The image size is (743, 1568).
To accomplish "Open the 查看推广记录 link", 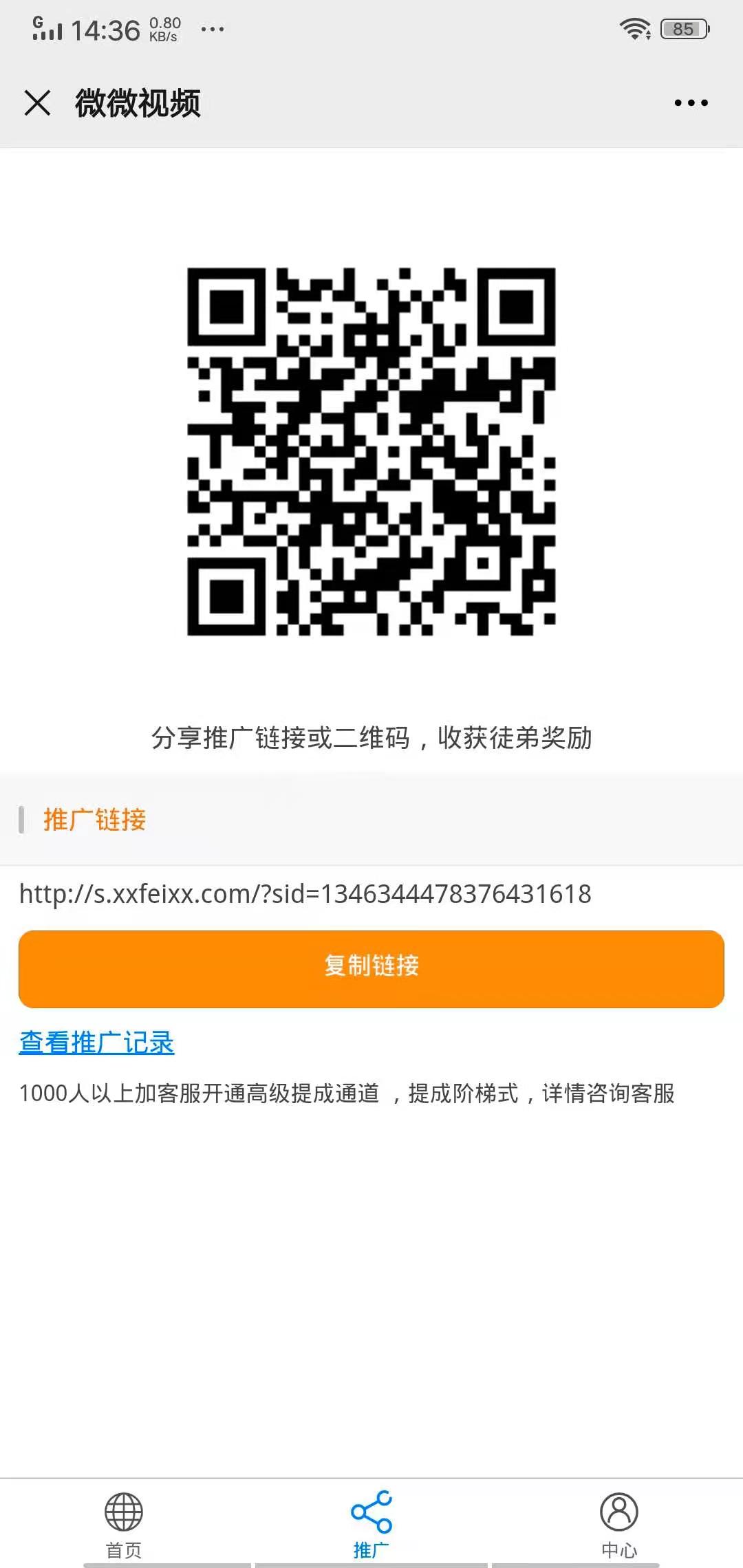I will point(95,1043).
